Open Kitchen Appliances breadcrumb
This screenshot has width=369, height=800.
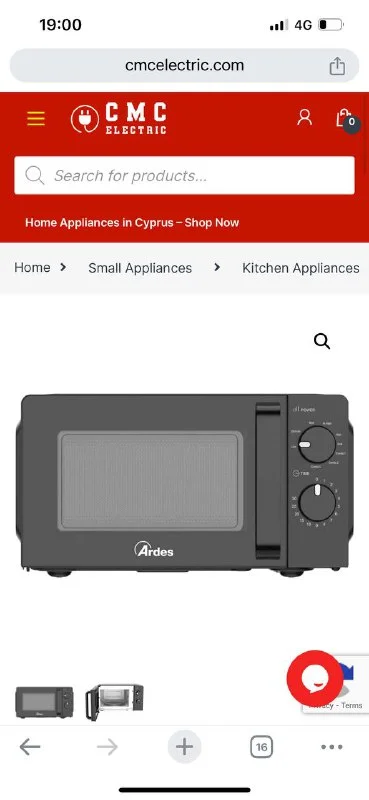click(x=301, y=268)
